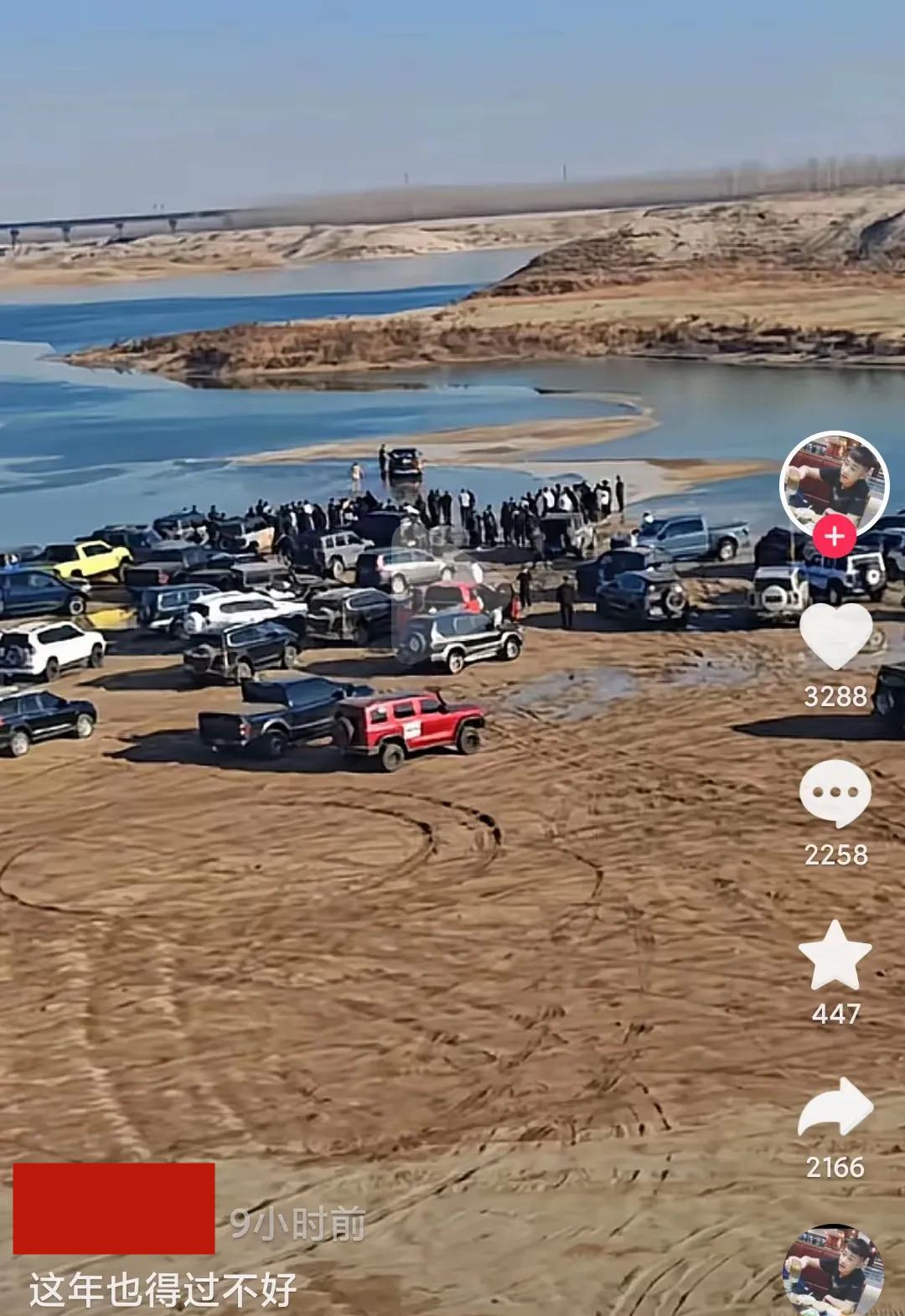Open the creator's profile avatar
This screenshot has width=905, height=1316.
(834, 483)
